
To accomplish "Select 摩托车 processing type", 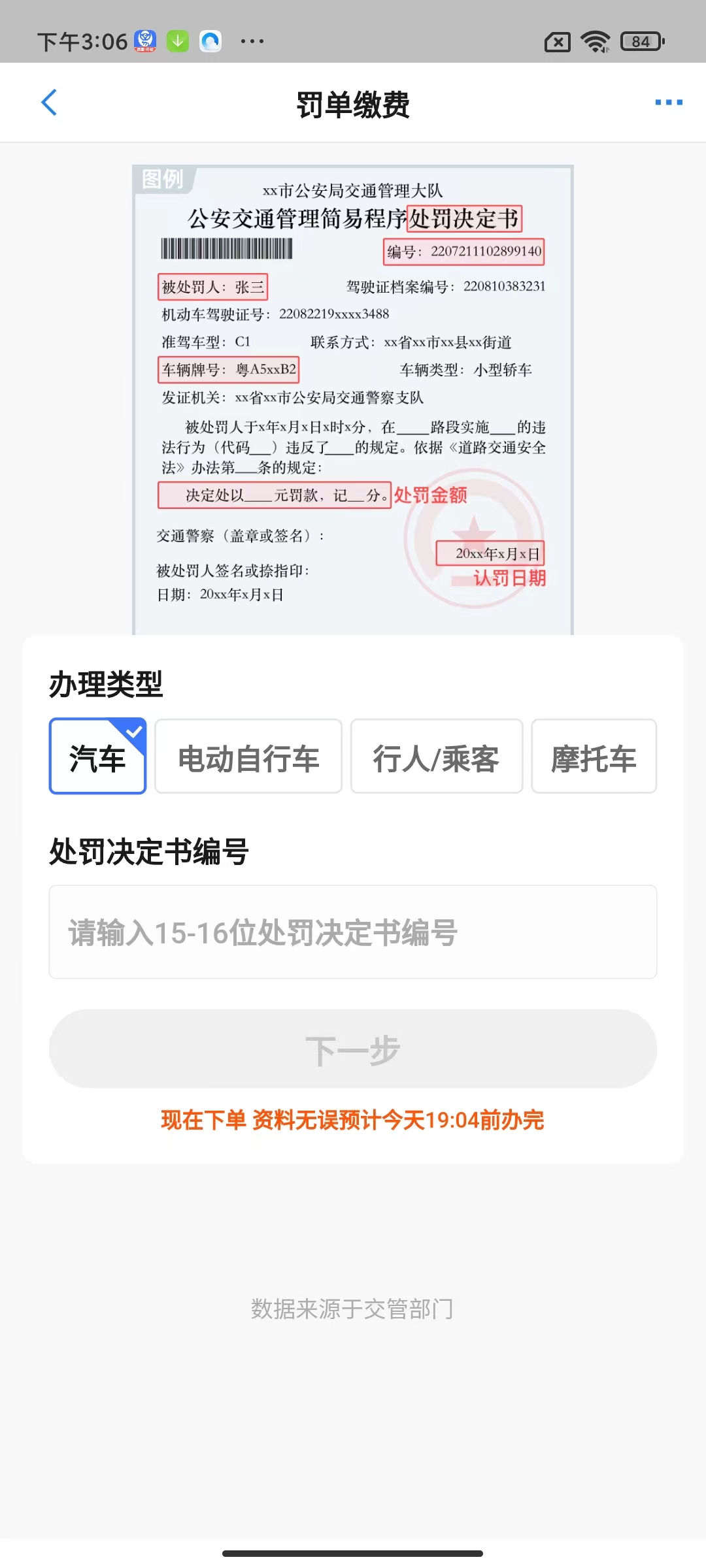I will (594, 756).
